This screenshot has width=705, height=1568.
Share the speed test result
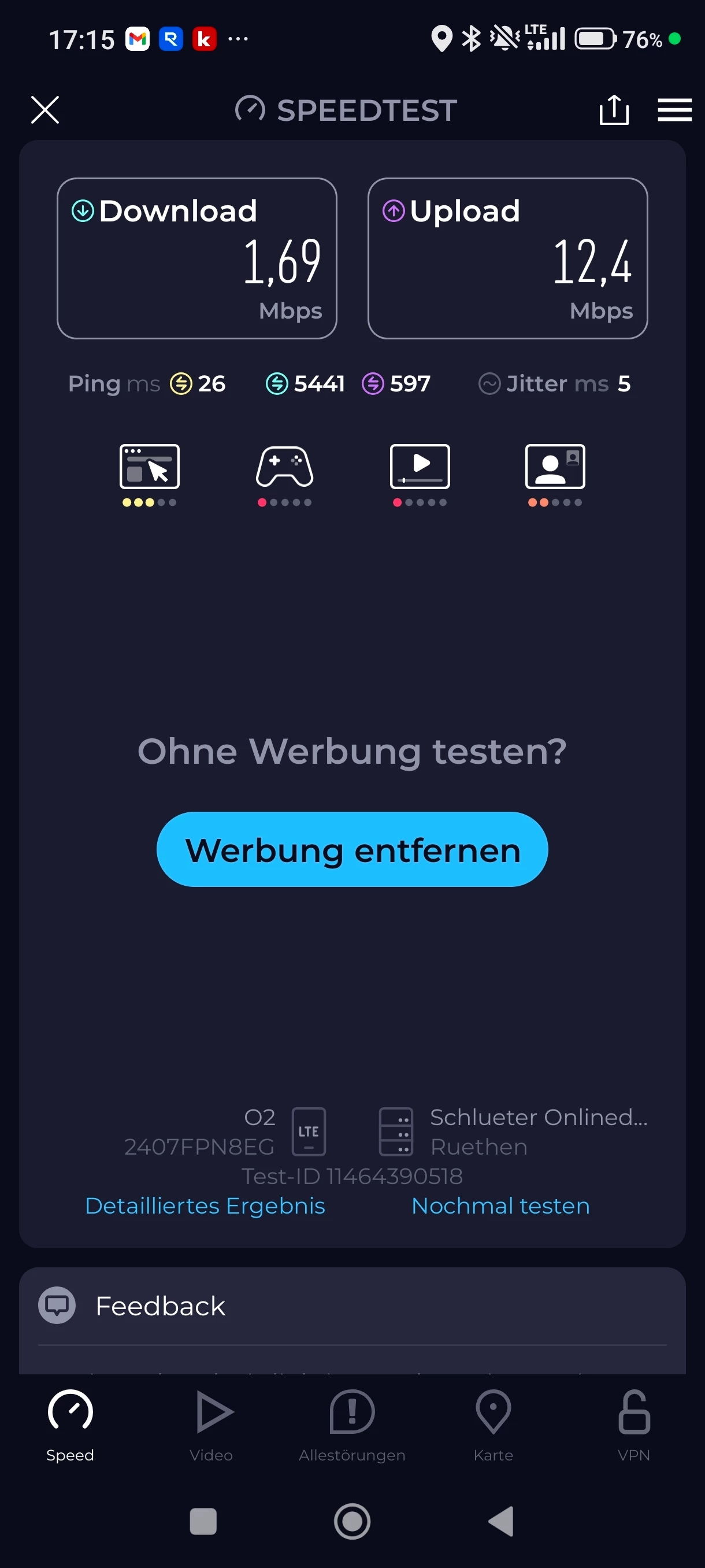point(614,110)
